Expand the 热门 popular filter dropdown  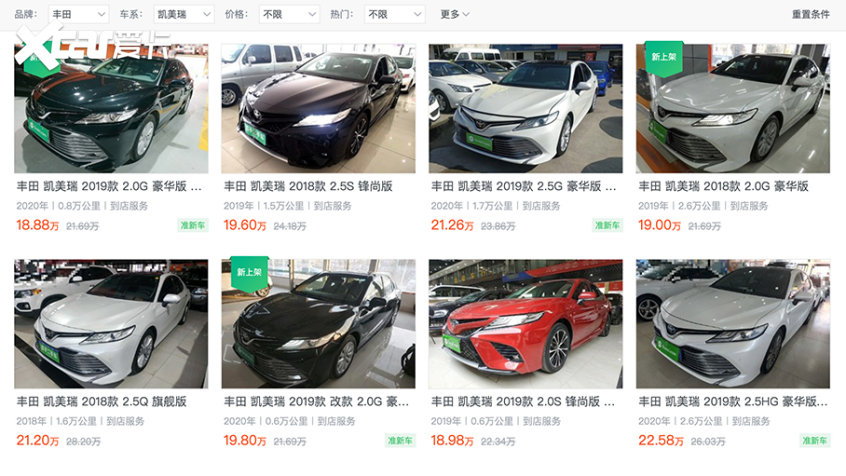point(394,14)
